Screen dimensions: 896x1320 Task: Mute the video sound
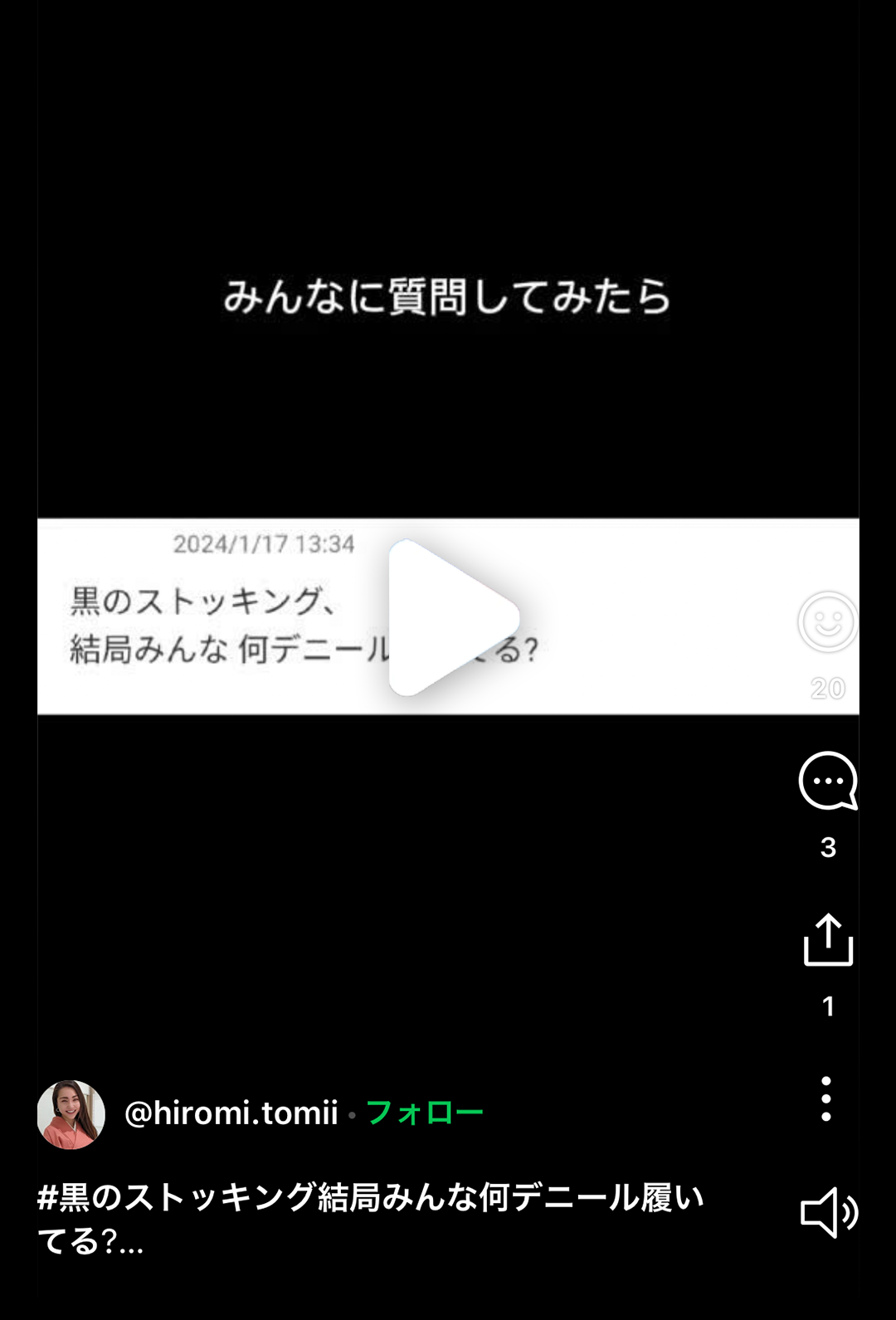(x=828, y=1213)
